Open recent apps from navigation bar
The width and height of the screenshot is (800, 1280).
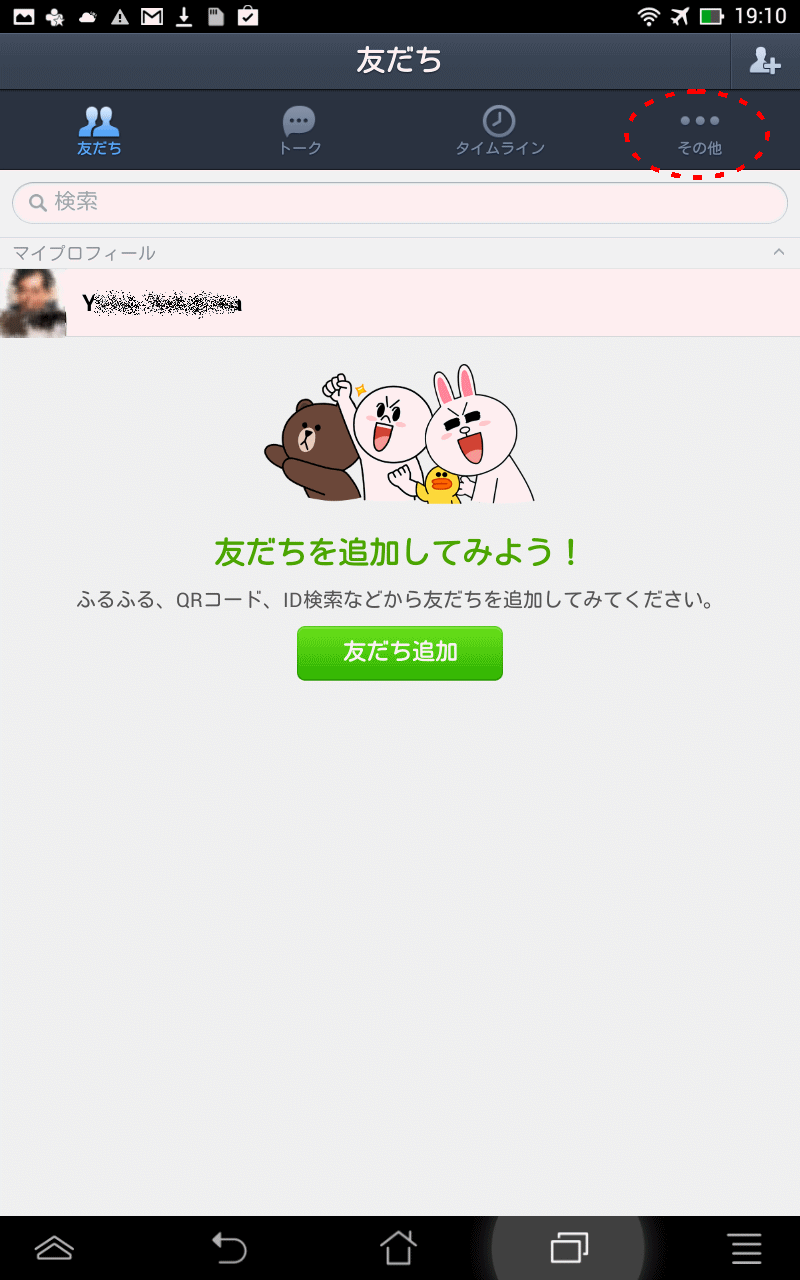coord(569,1247)
